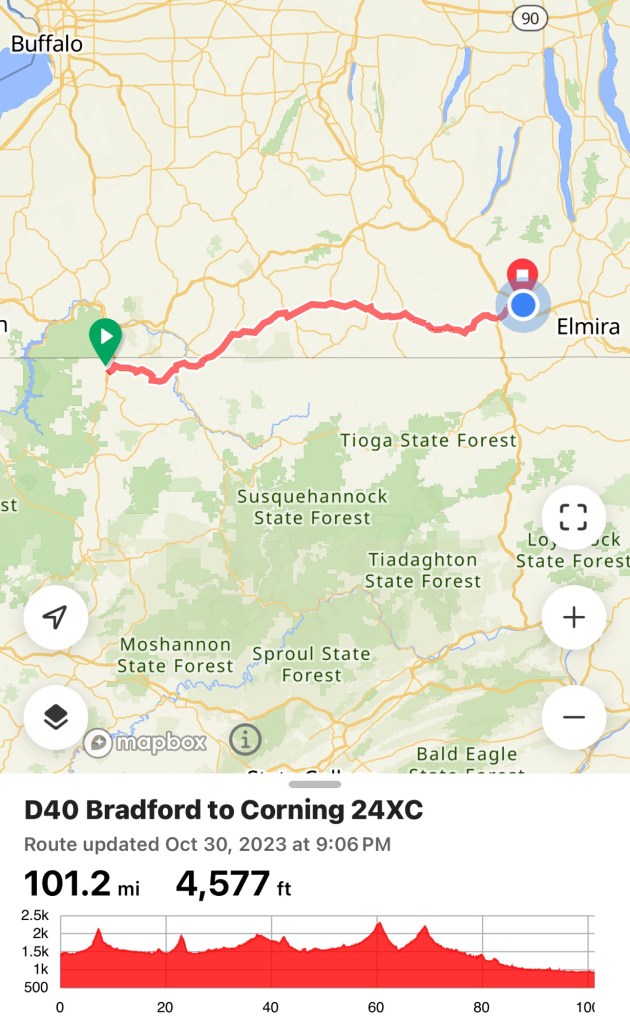Tap the green route start marker

pos(105,338)
